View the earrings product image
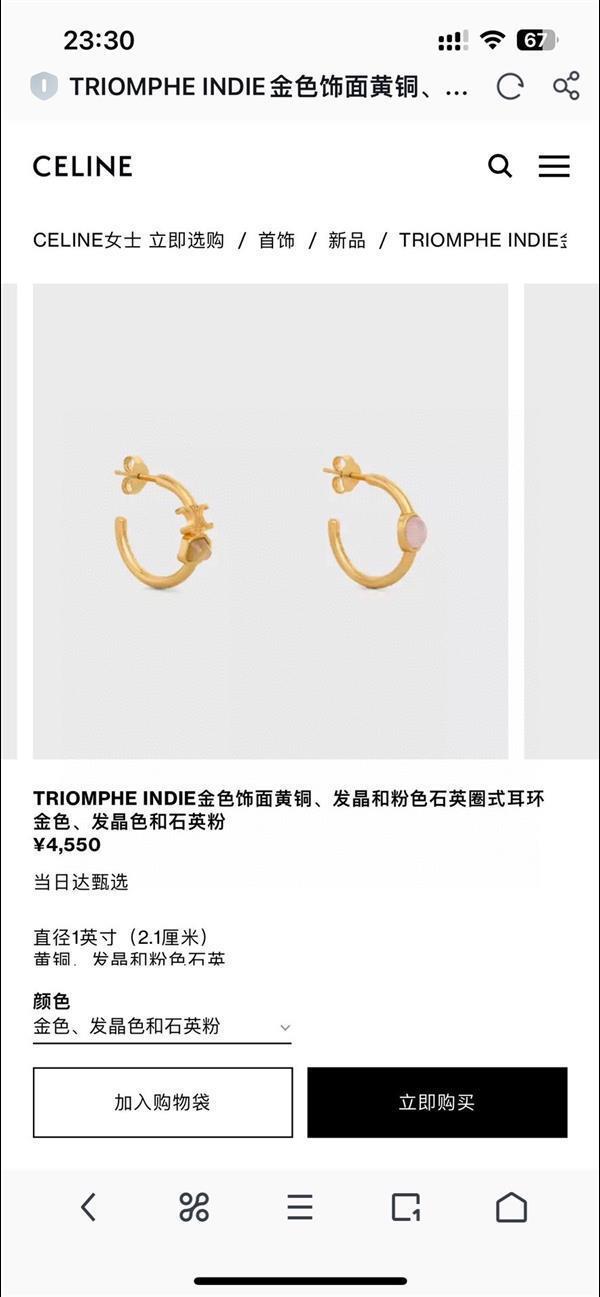This screenshot has width=600, height=1297. (270, 521)
